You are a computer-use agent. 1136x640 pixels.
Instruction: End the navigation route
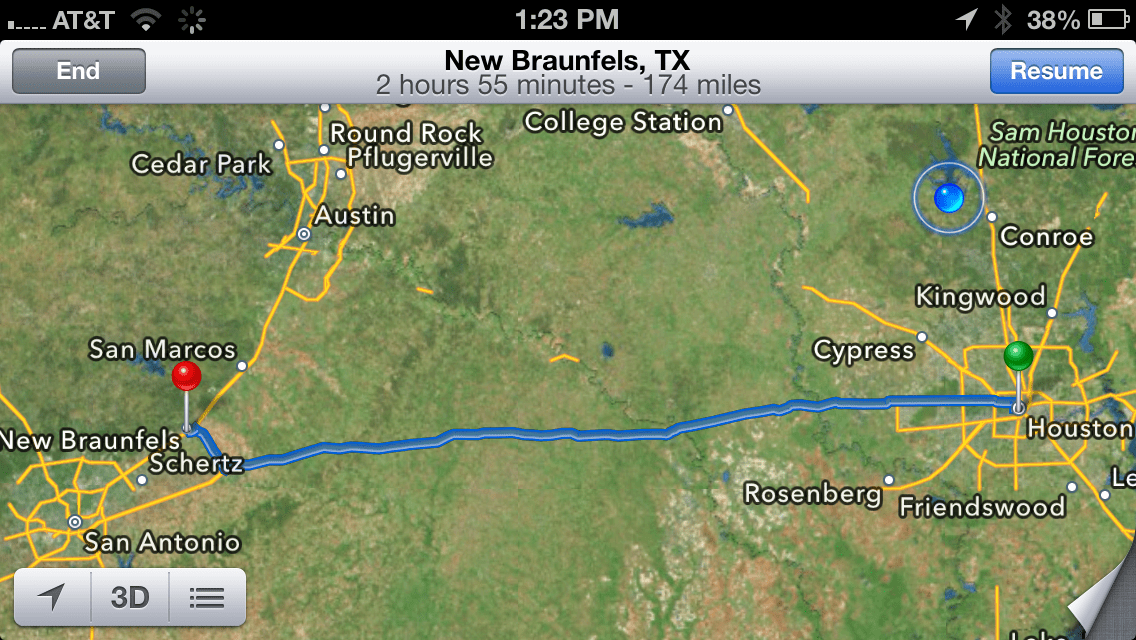click(x=78, y=71)
